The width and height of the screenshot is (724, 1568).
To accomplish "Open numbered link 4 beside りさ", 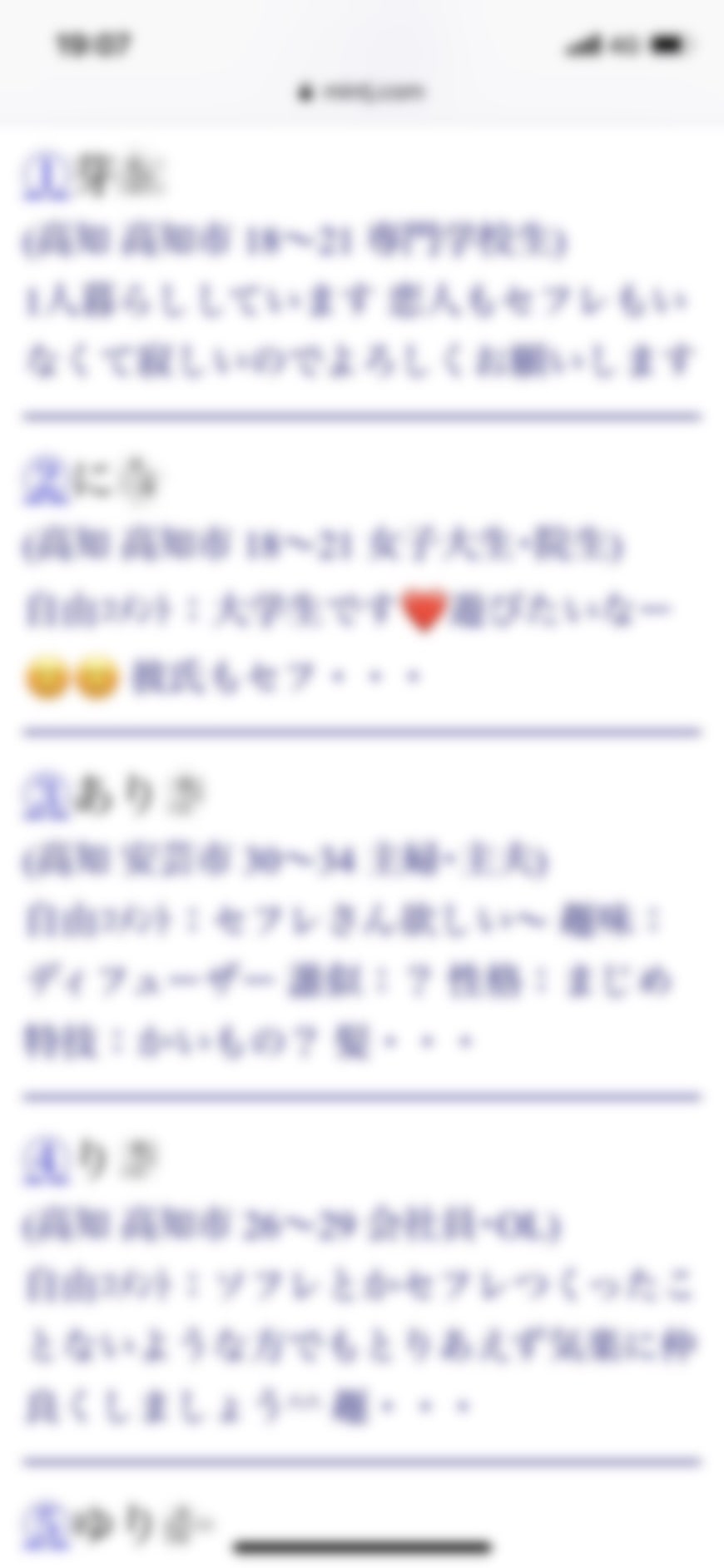I will [x=45, y=1161].
